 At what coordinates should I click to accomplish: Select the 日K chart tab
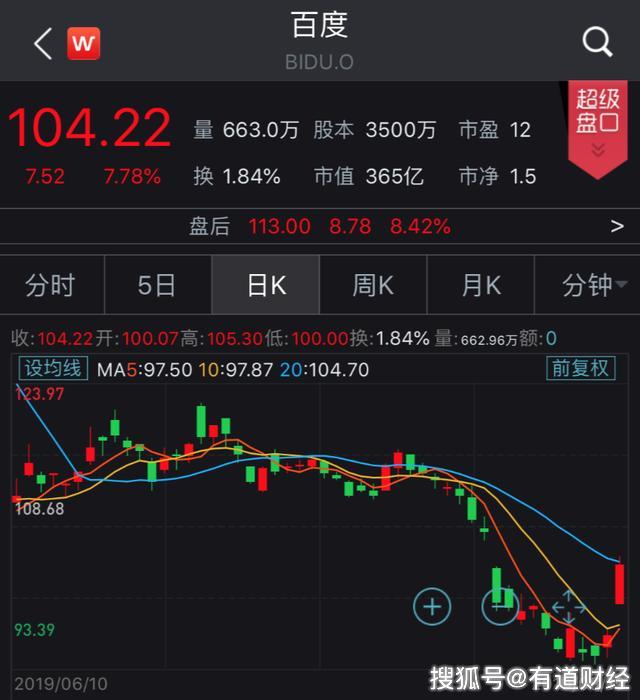266,286
